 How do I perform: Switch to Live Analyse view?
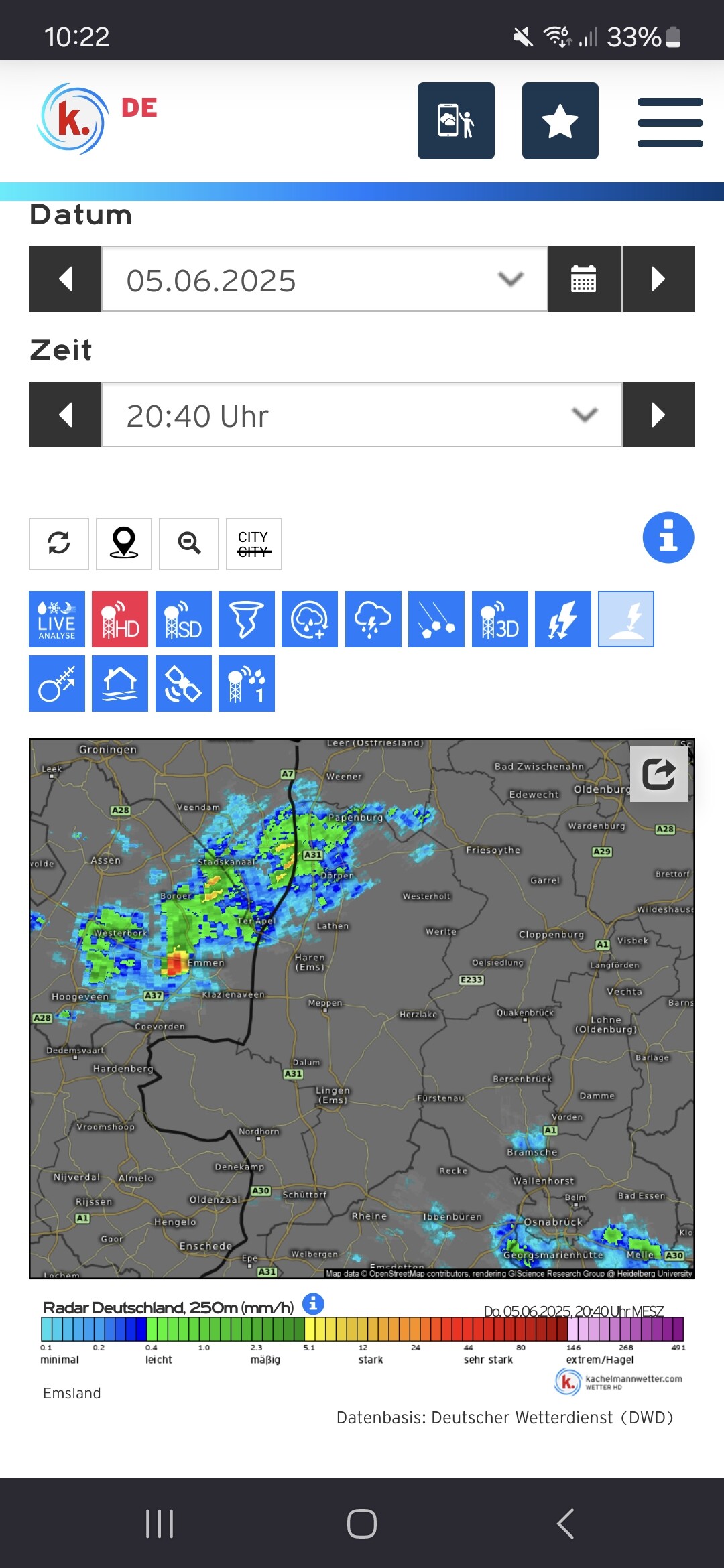tap(57, 619)
